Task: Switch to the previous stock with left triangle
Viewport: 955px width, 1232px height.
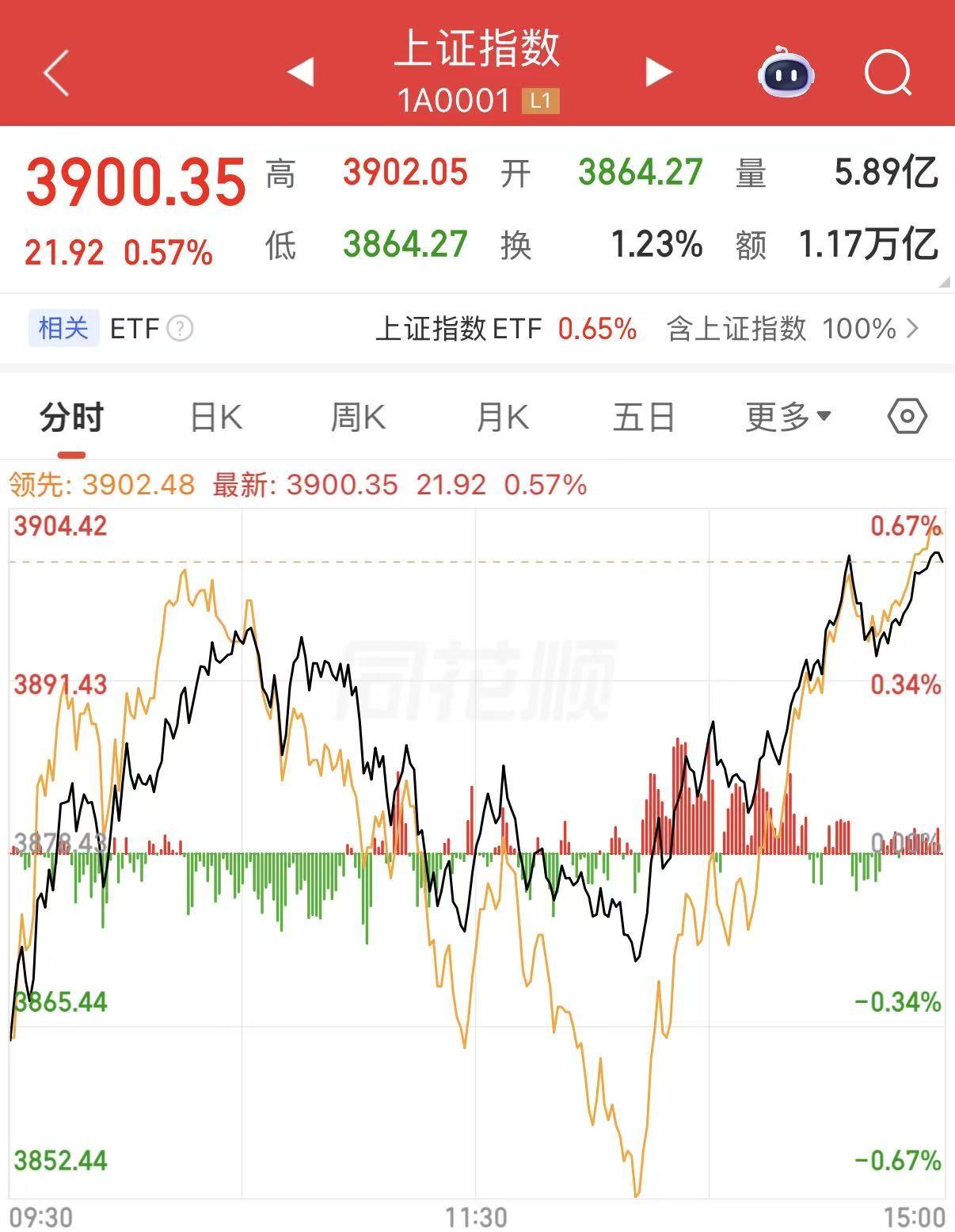Action: pyautogui.click(x=300, y=72)
